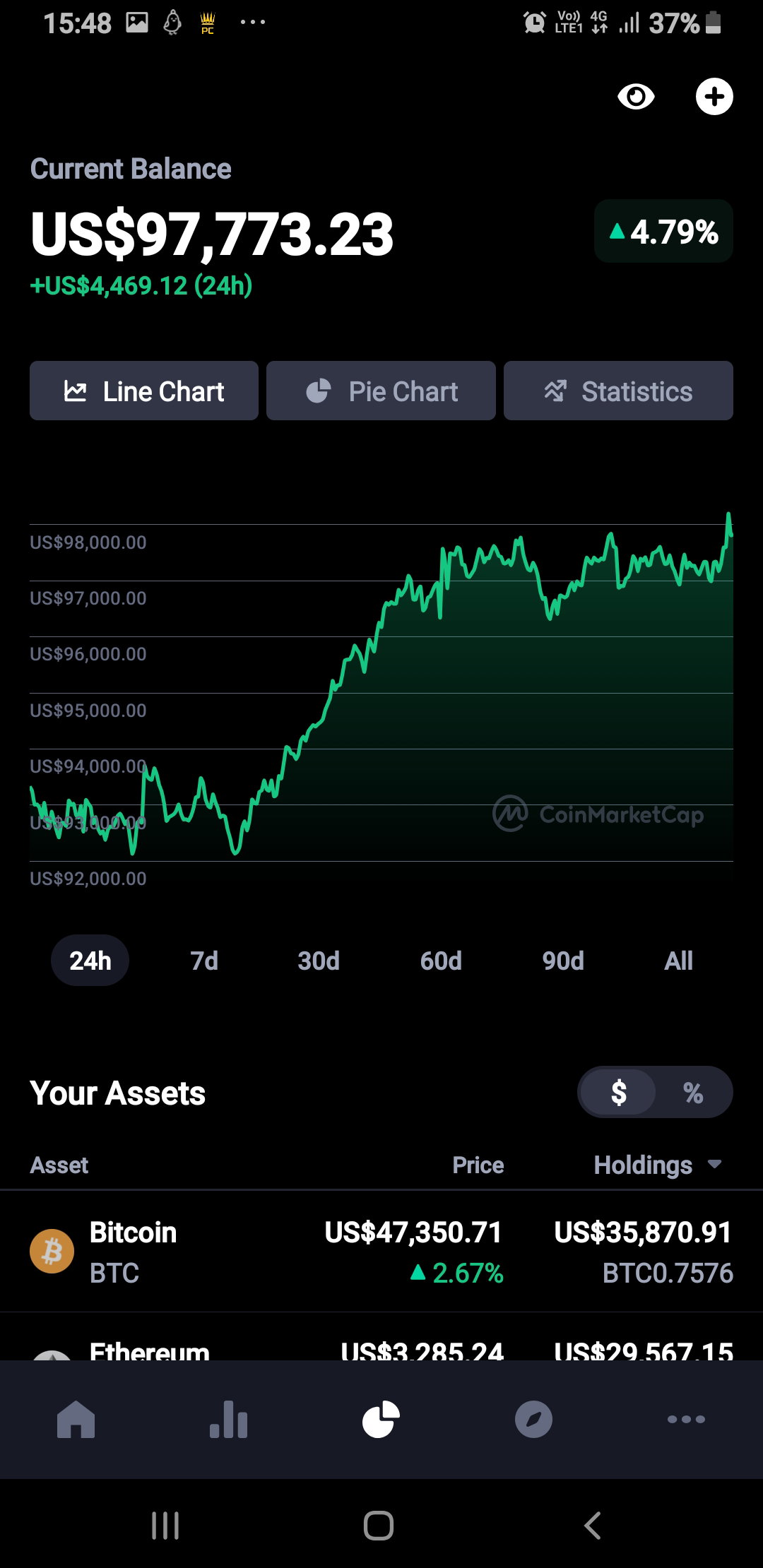Go back with system back button
763x1568 pixels.
point(592,1526)
